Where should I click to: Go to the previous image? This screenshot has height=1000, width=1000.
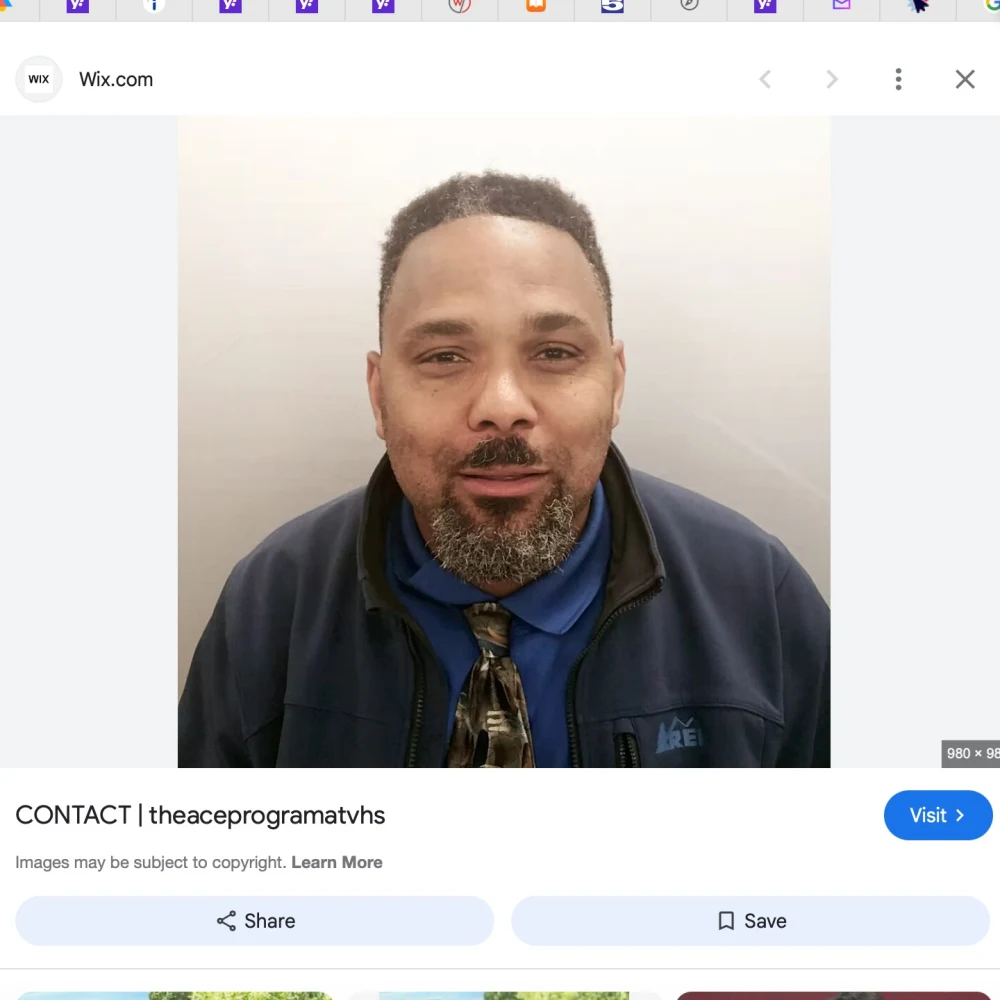765,79
